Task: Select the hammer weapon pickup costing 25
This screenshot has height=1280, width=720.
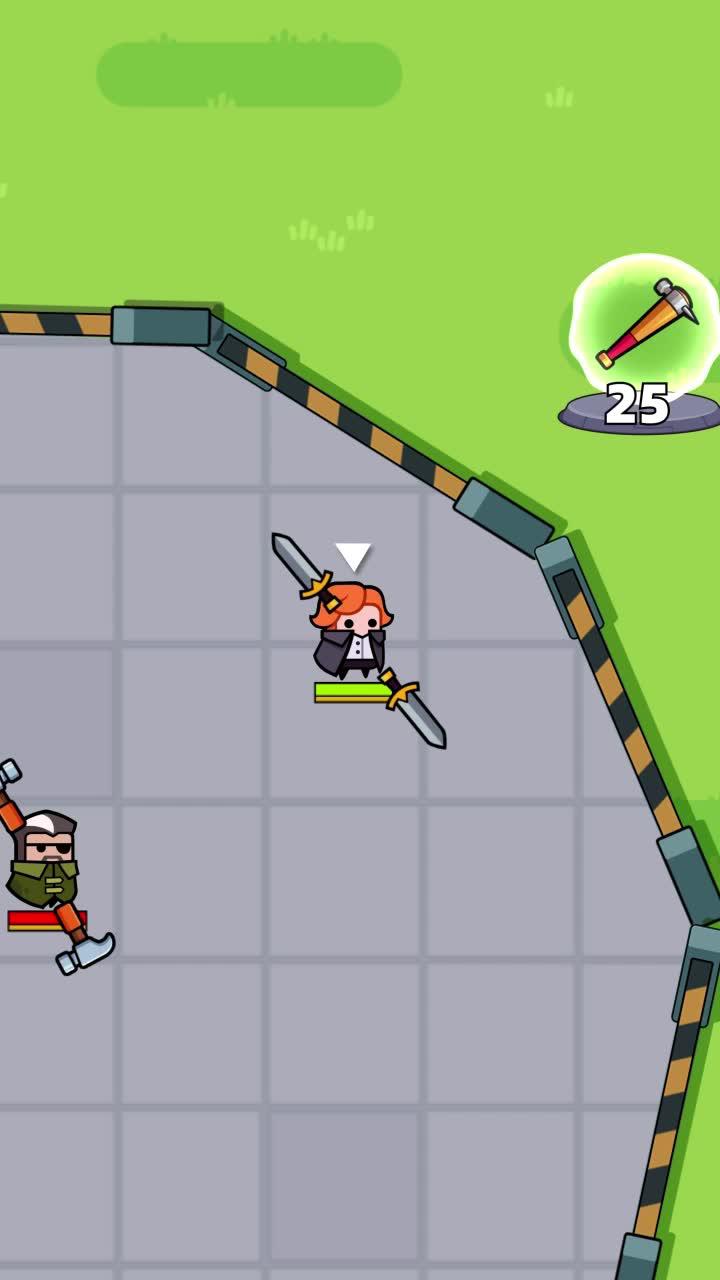Action: pyautogui.click(x=646, y=330)
